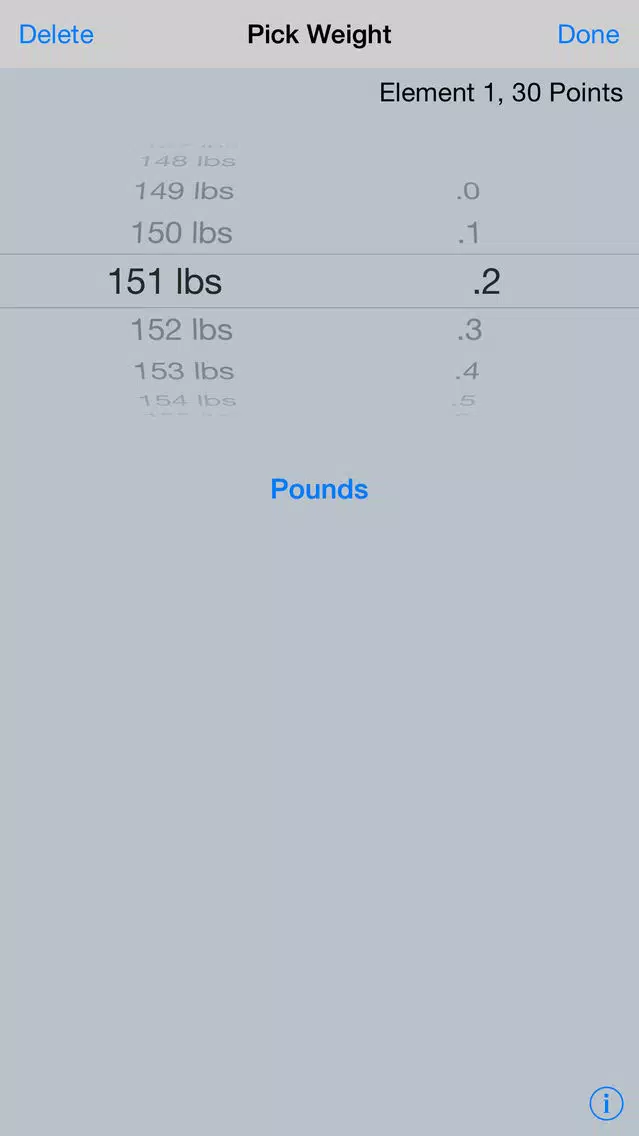The width and height of the screenshot is (639, 1136).
Task: Select 150 lbs in the picker
Action: (182, 233)
